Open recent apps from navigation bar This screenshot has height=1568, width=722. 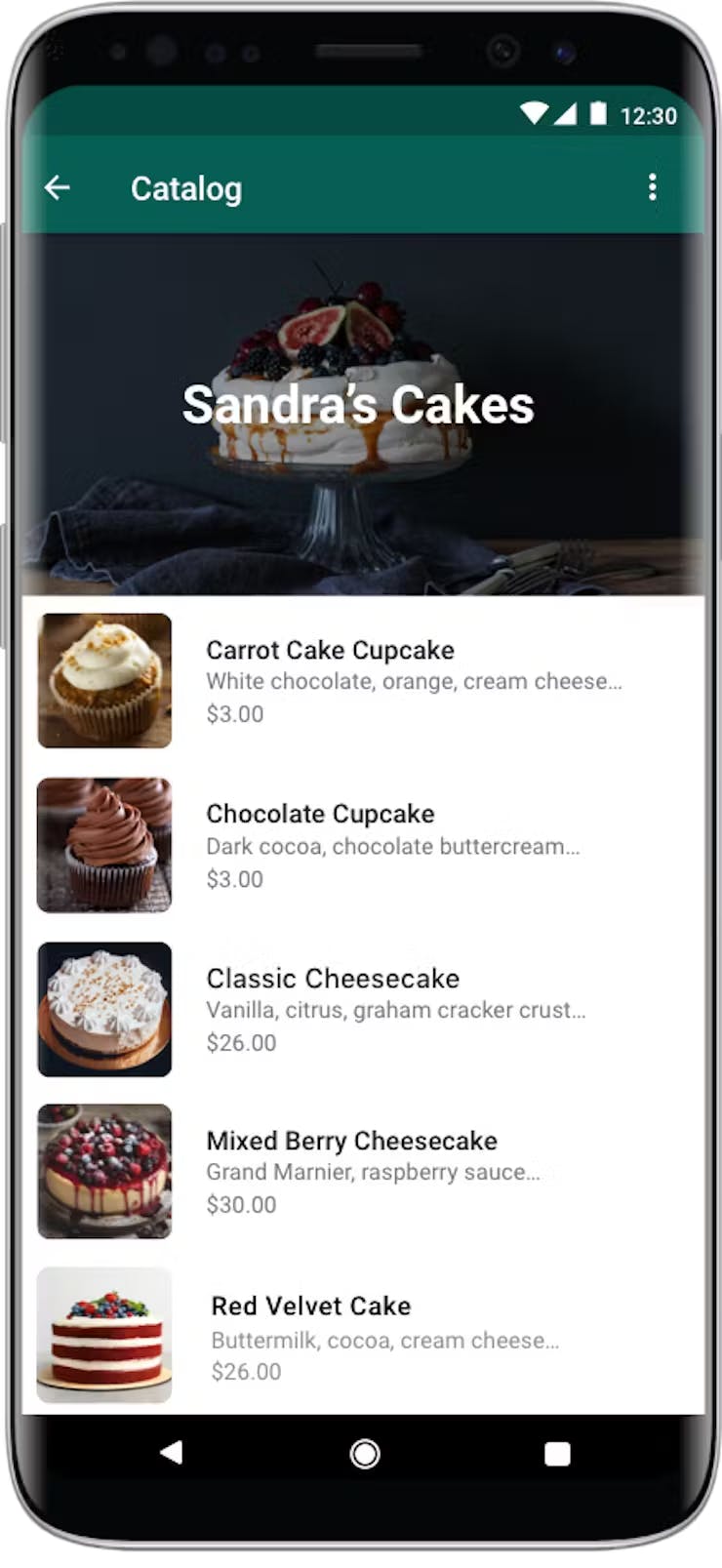coord(557,1454)
